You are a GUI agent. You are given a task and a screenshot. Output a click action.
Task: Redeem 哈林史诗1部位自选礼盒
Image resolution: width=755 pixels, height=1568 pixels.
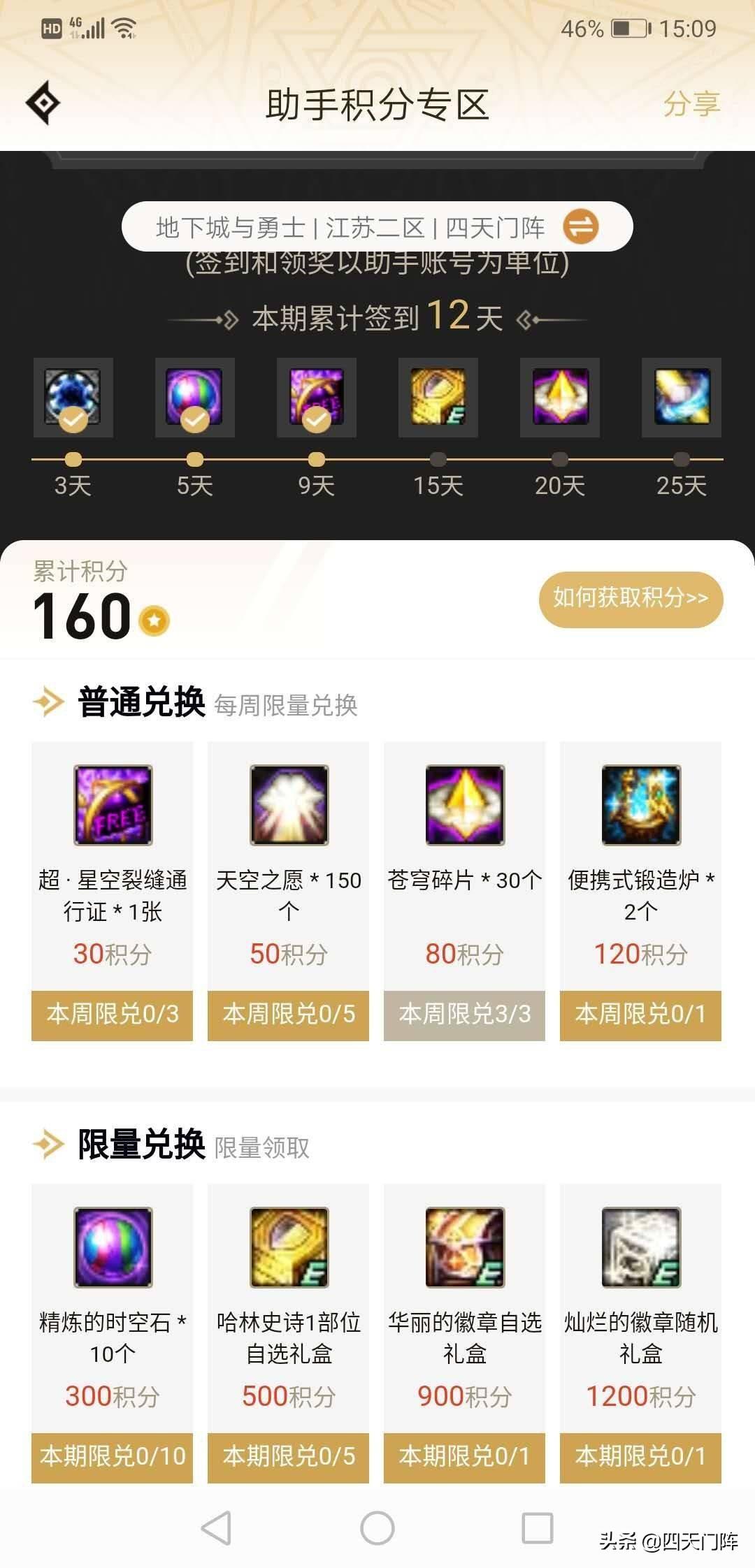pyautogui.click(x=288, y=1457)
